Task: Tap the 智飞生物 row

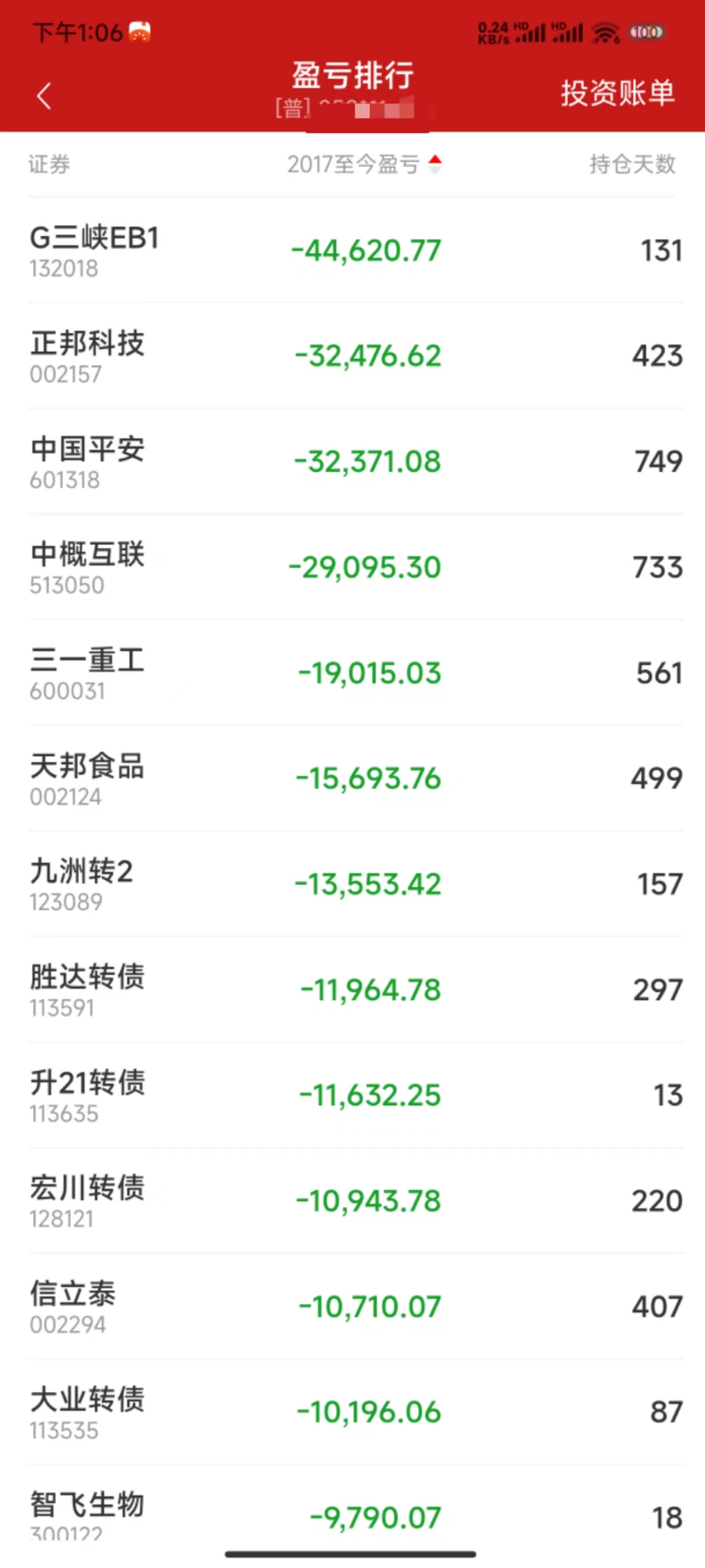Action: coord(353,1514)
